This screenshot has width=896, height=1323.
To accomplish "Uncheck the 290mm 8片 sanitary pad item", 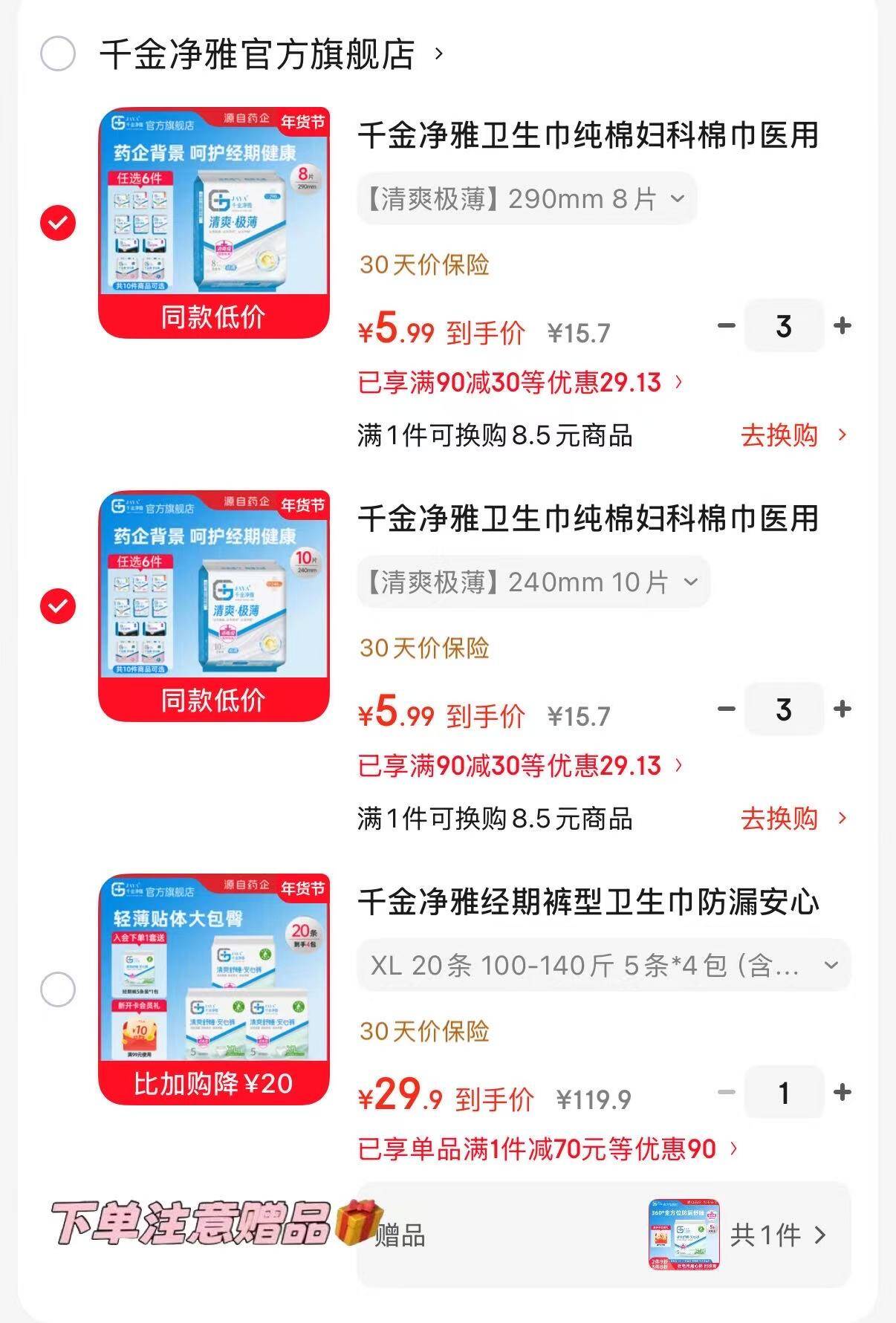I will point(58,223).
